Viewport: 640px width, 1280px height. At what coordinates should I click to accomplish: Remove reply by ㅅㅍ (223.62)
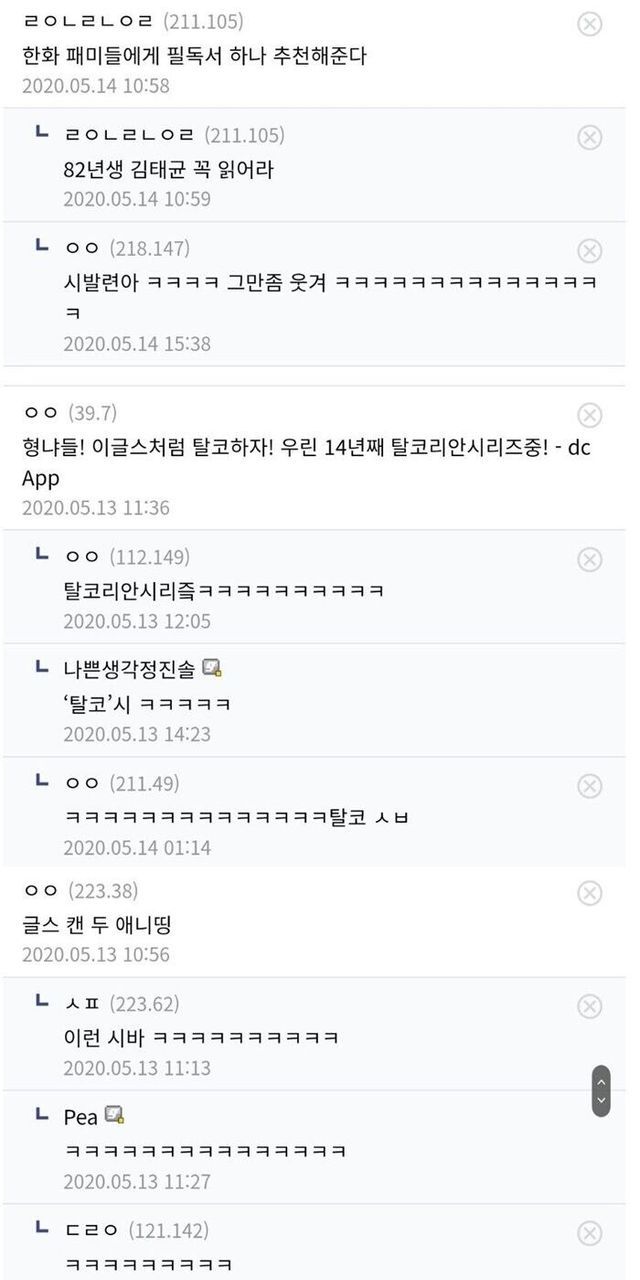point(590,1007)
